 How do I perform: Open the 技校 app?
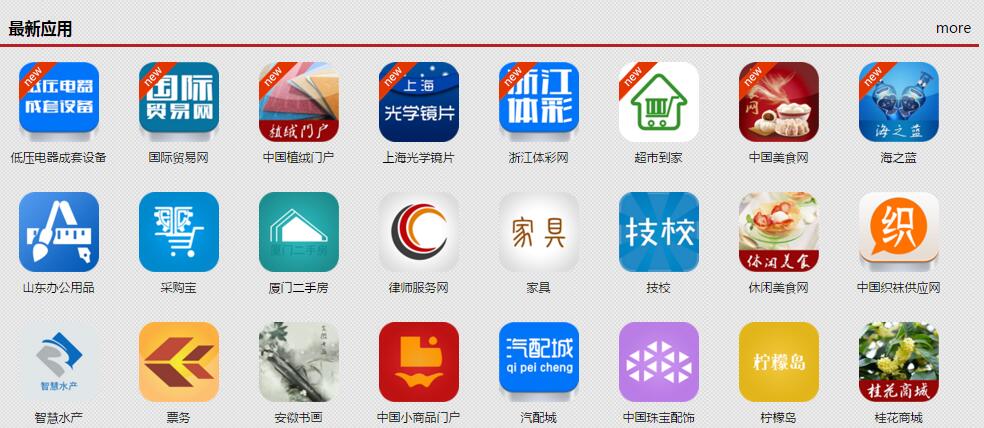point(659,232)
